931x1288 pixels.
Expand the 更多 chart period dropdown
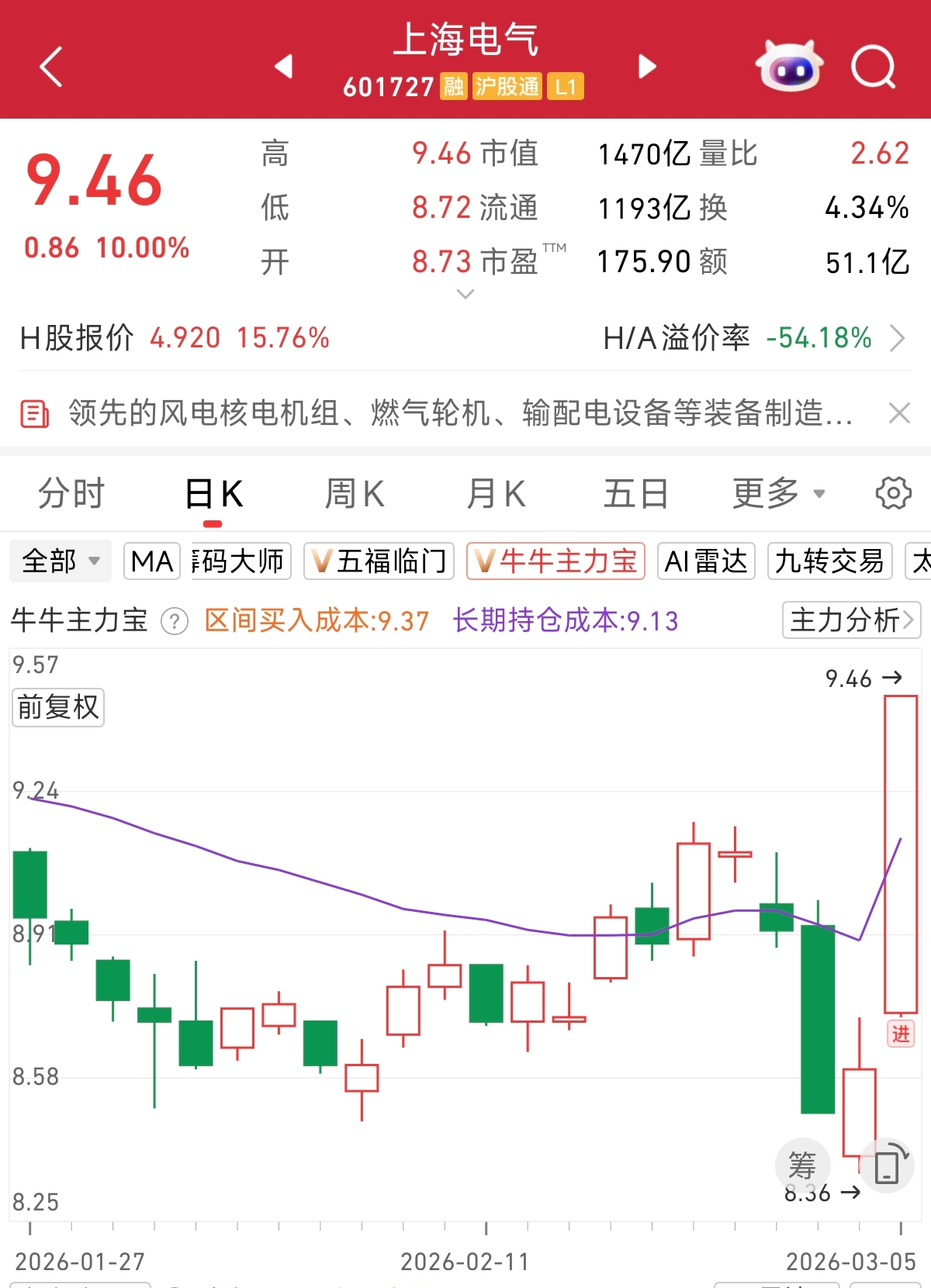pyautogui.click(x=778, y=494)
